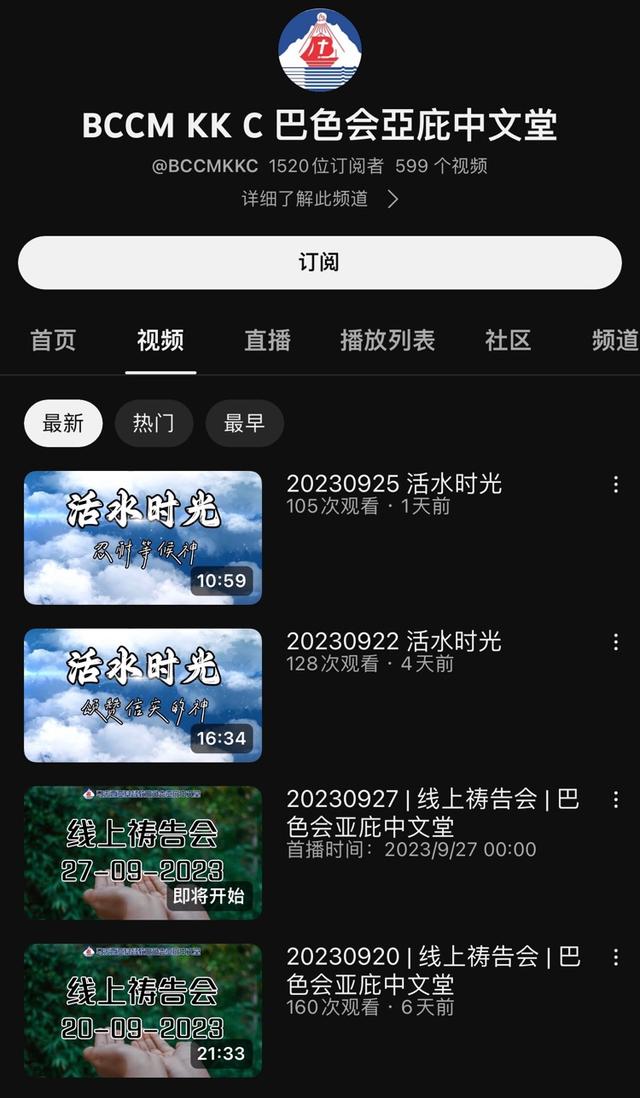
Task: Open the 播放列表 tab
Action: click(387, 340)
